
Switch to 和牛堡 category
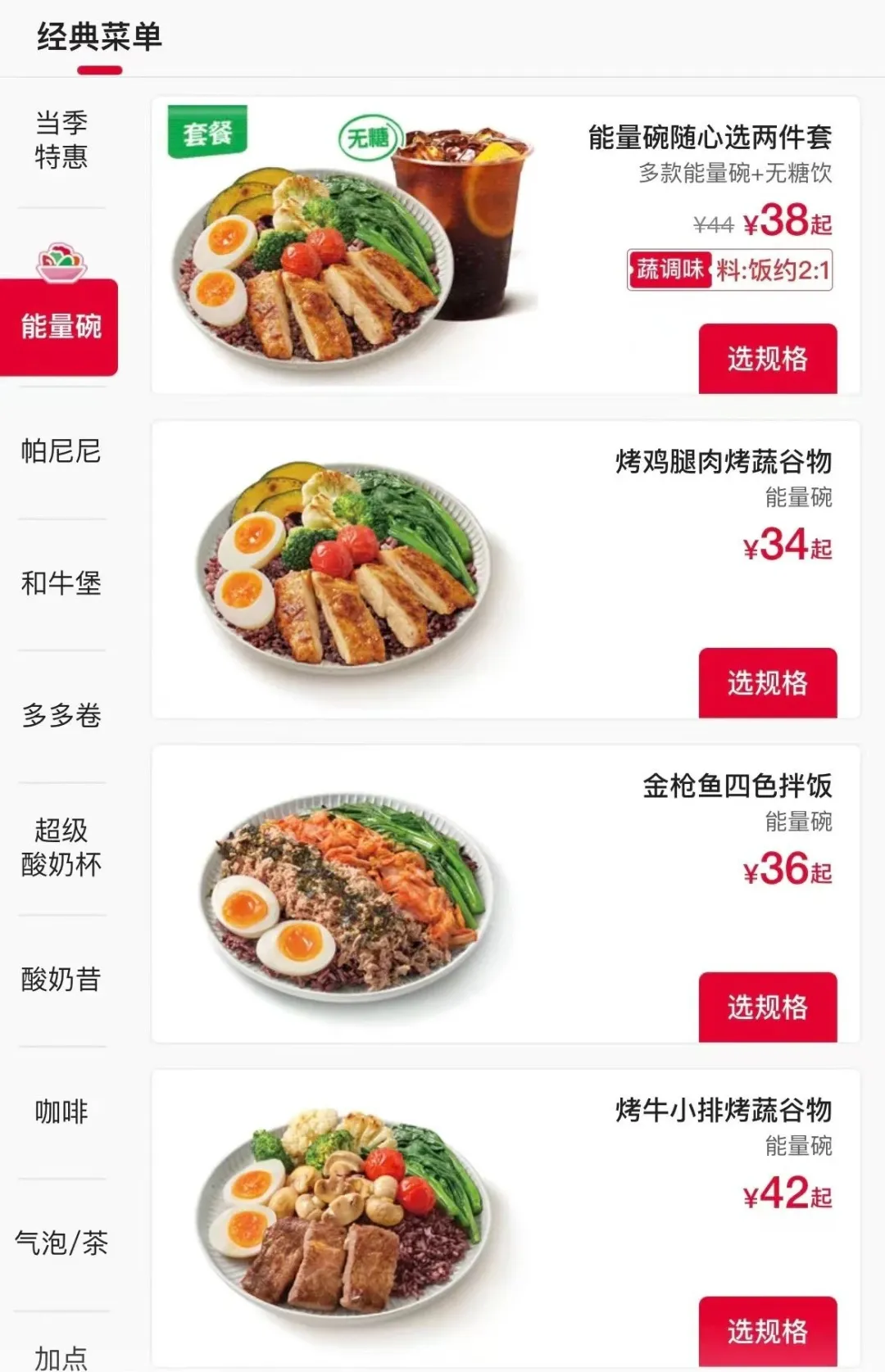pos(61,583)
